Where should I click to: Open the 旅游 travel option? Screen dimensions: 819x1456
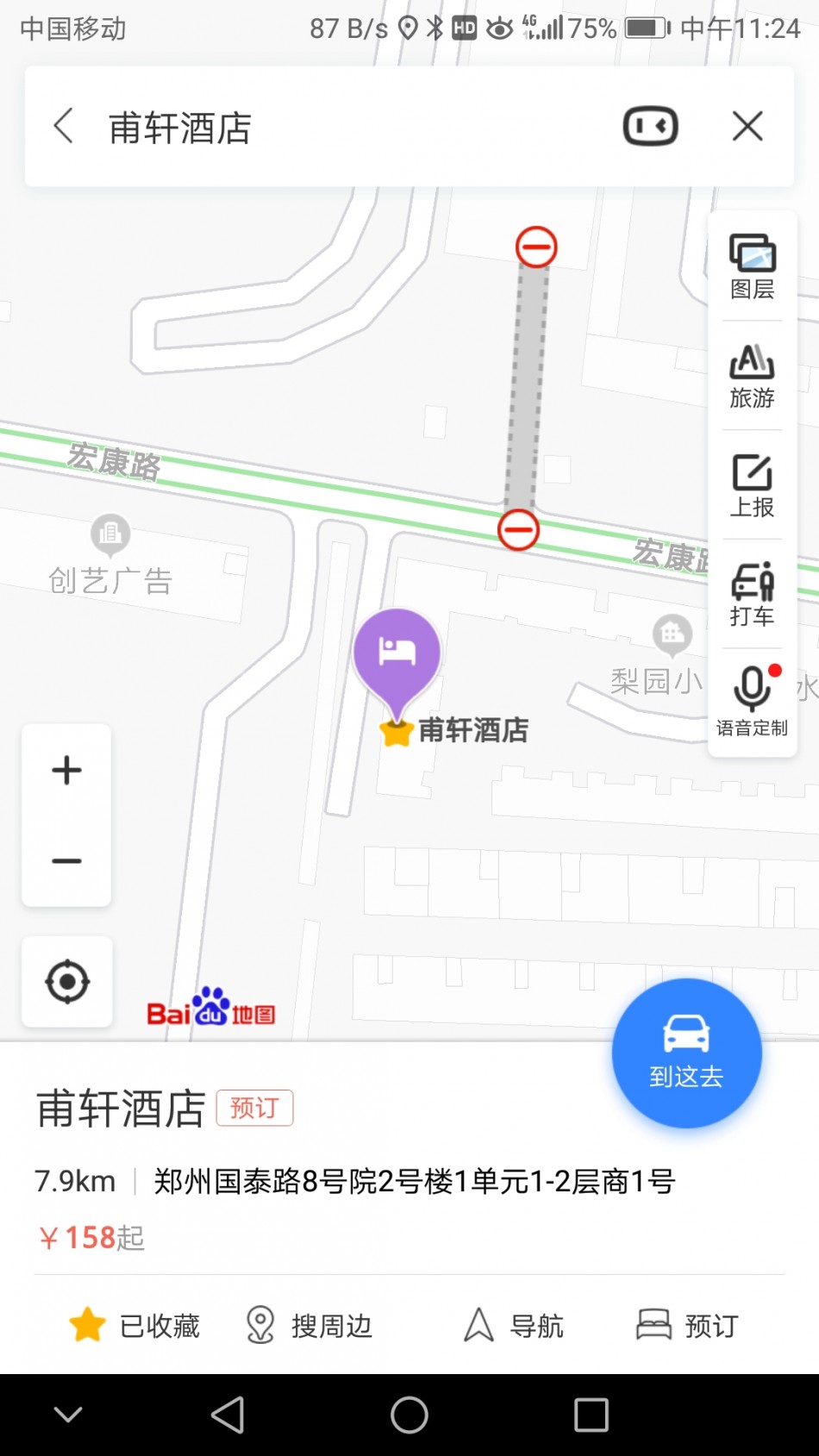click(752, 376)
